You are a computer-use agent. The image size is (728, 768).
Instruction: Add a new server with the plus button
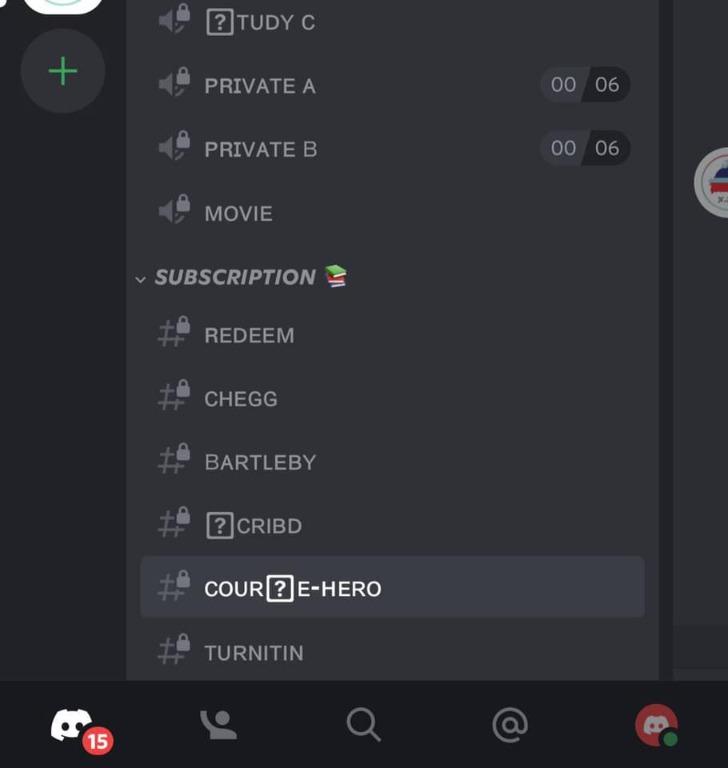point(63,71)
